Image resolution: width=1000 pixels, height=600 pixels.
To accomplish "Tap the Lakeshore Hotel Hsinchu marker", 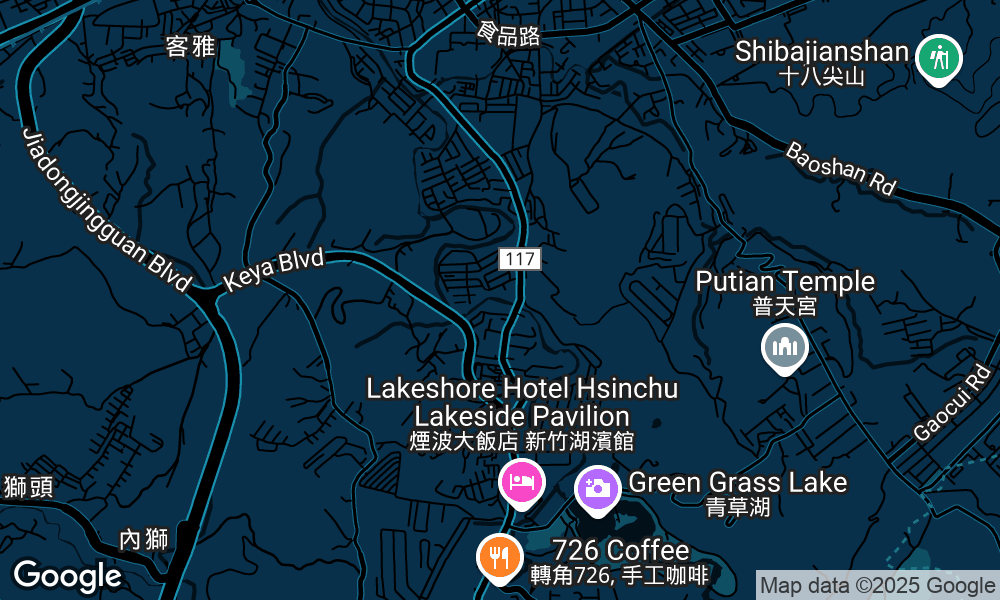I will coord(522,483).
